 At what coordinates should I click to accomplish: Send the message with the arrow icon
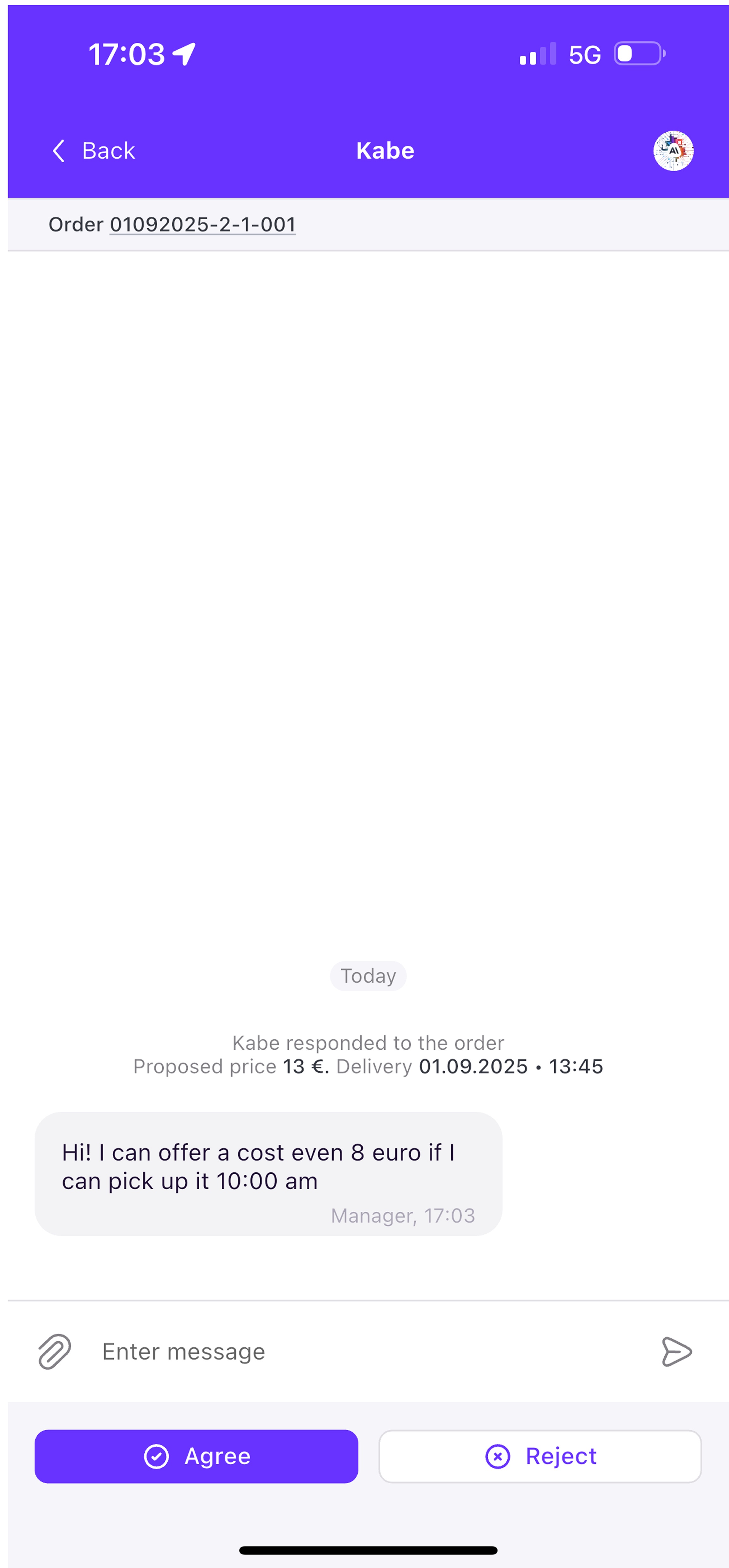[x=676, y=1352]
